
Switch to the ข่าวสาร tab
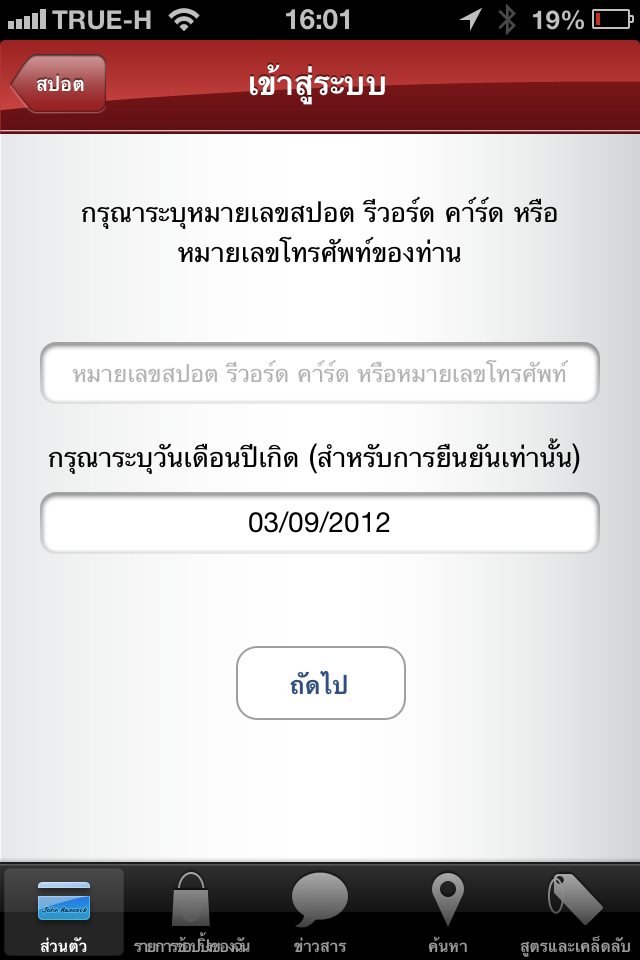coord(320,912)
